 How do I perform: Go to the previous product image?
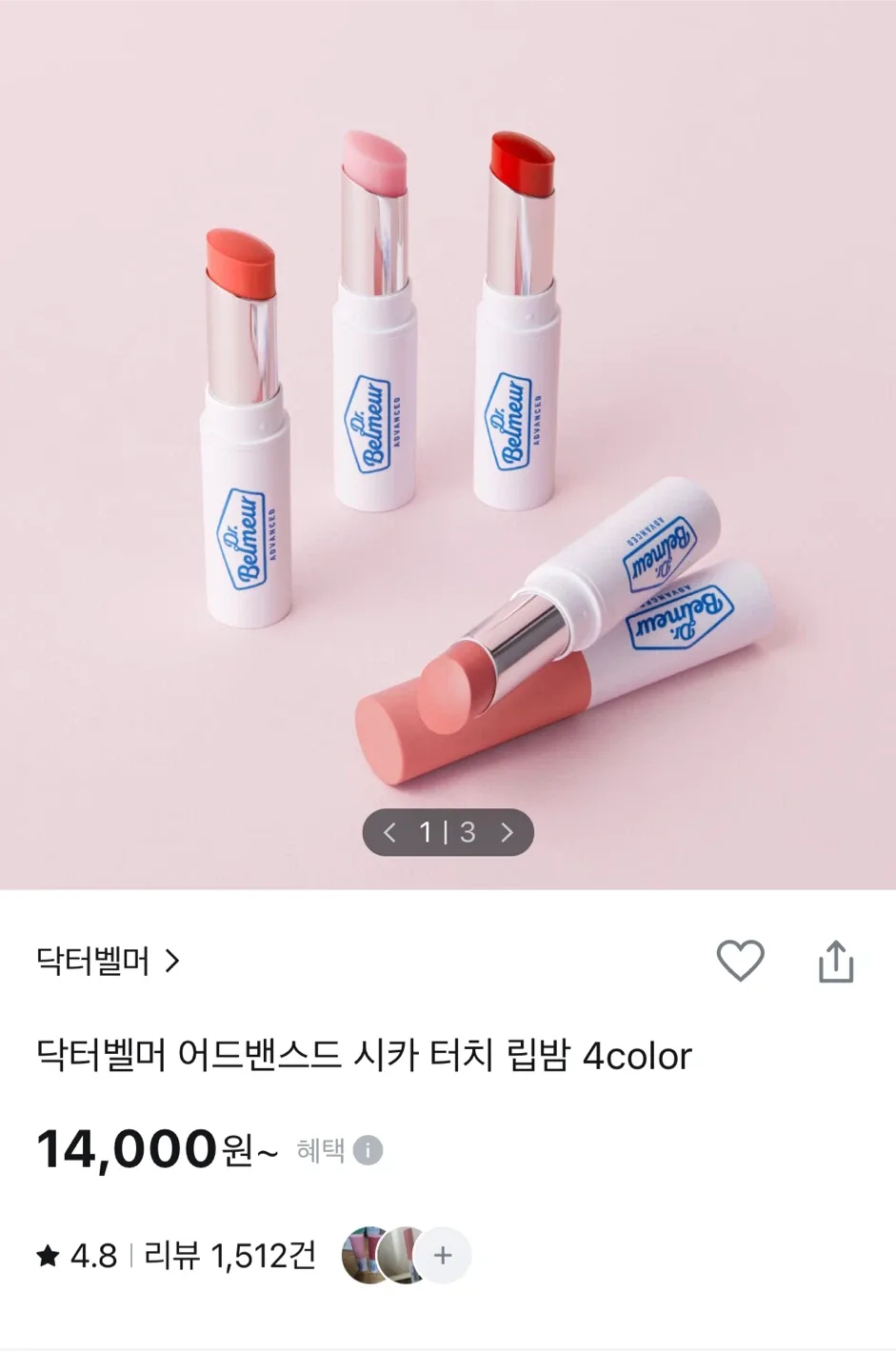click(389, 833)
